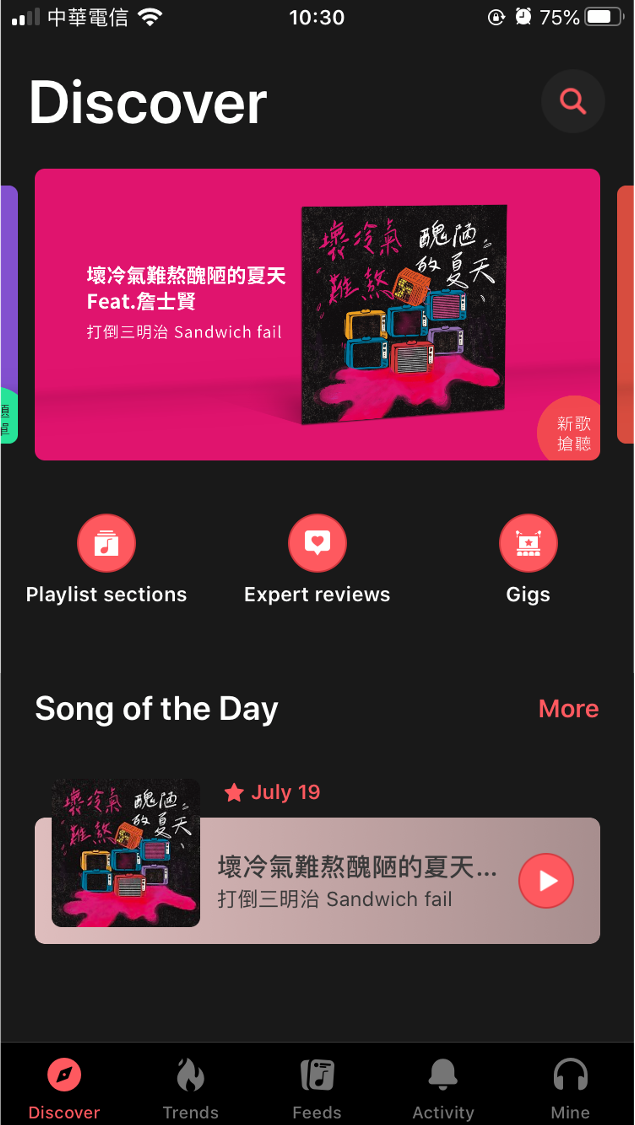Play the Song of the Day track
Image resolution: width=635 pixels, height=1125 pixels.
coord(546,880)
